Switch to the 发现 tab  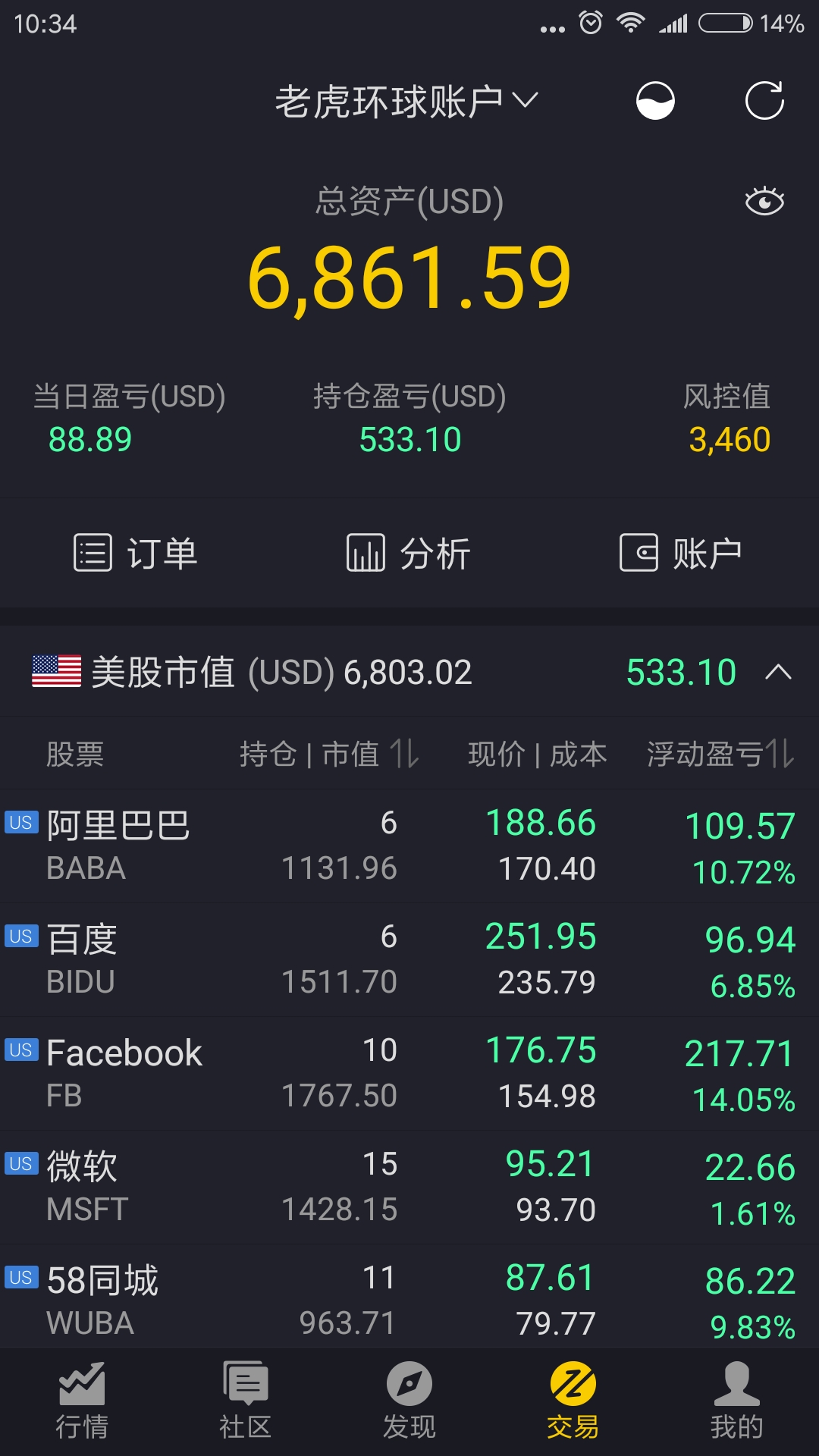(x=409, y=1401)
